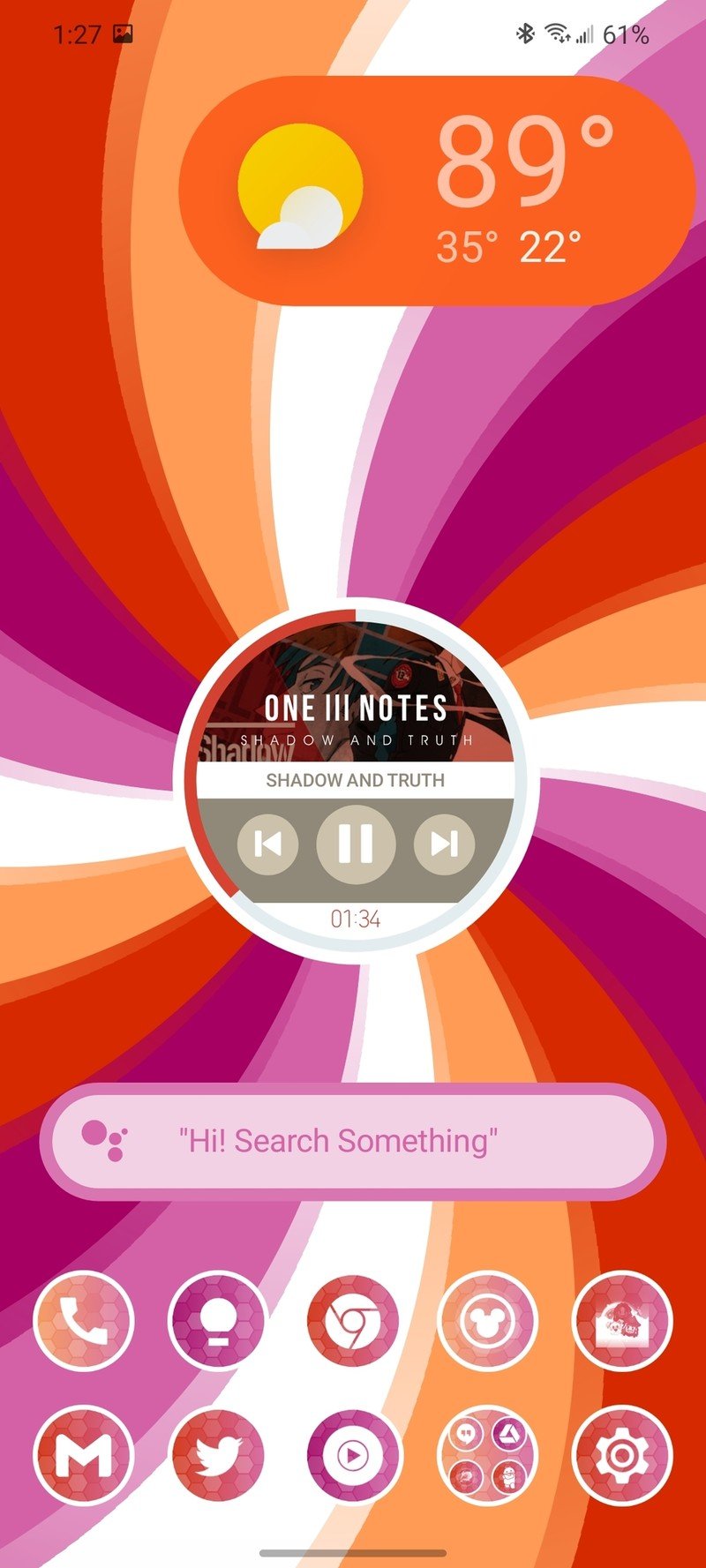
Task: Launch the lightbulb notes app
Action: click(218, 1321)
